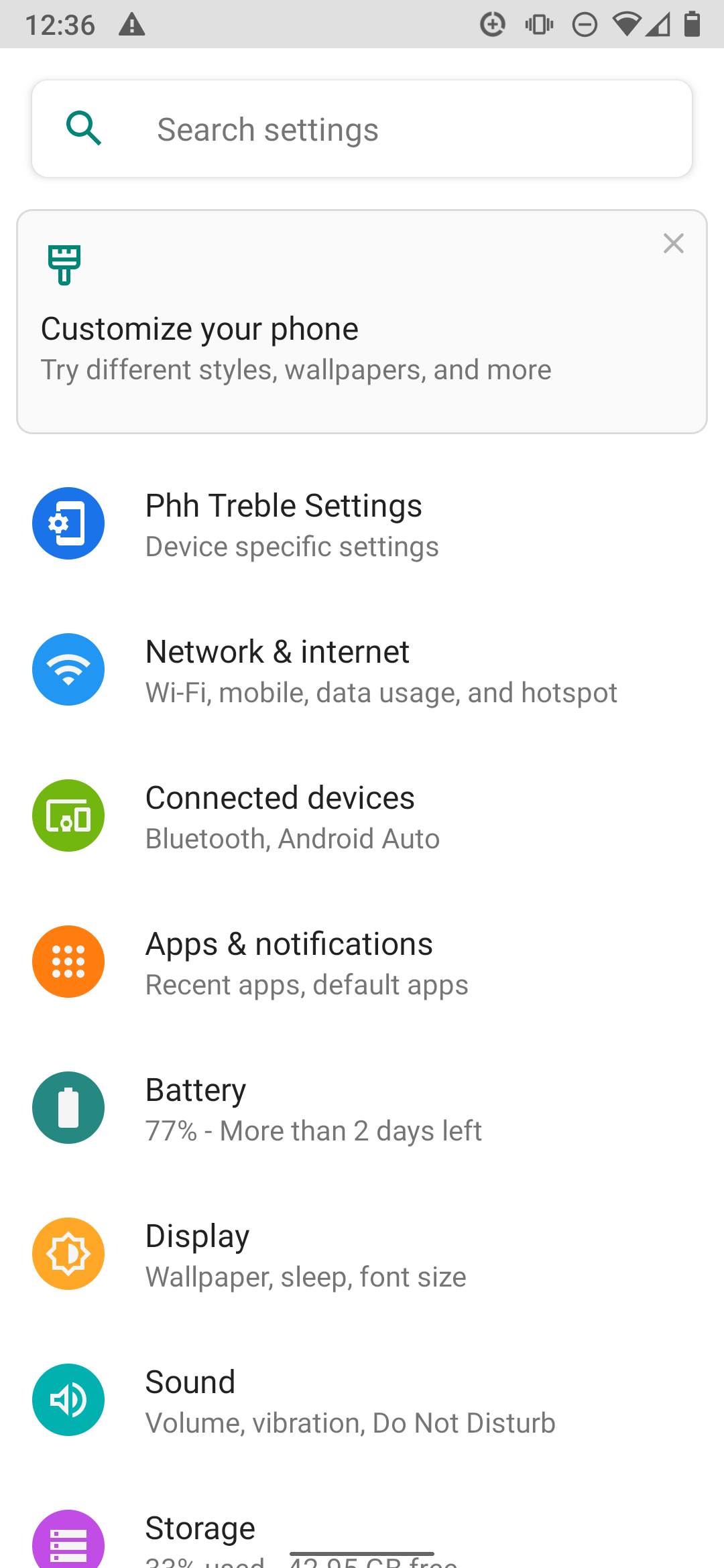The width and height of the screenshot is (724, 1568).
Task: Tap the Wi-Fi icon for Network & internet
Action: coord(68,669)
